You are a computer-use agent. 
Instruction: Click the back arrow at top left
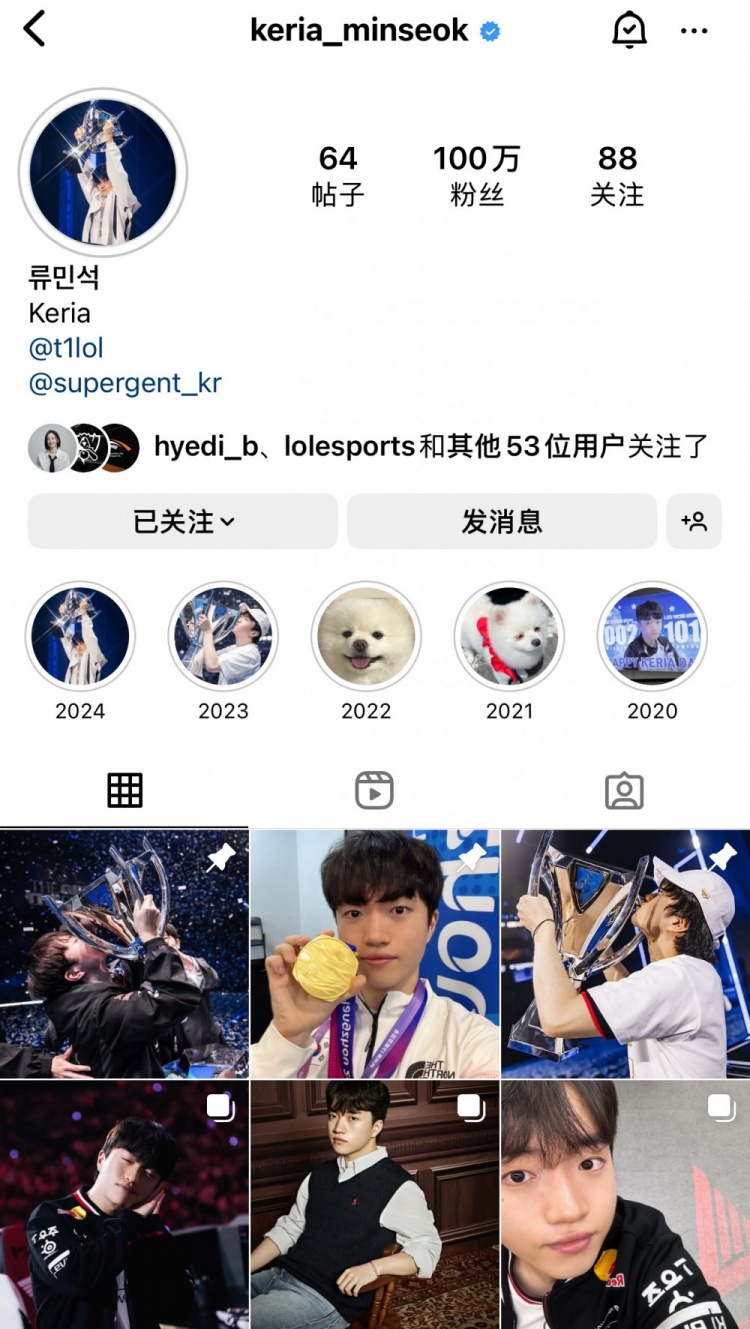36,30
